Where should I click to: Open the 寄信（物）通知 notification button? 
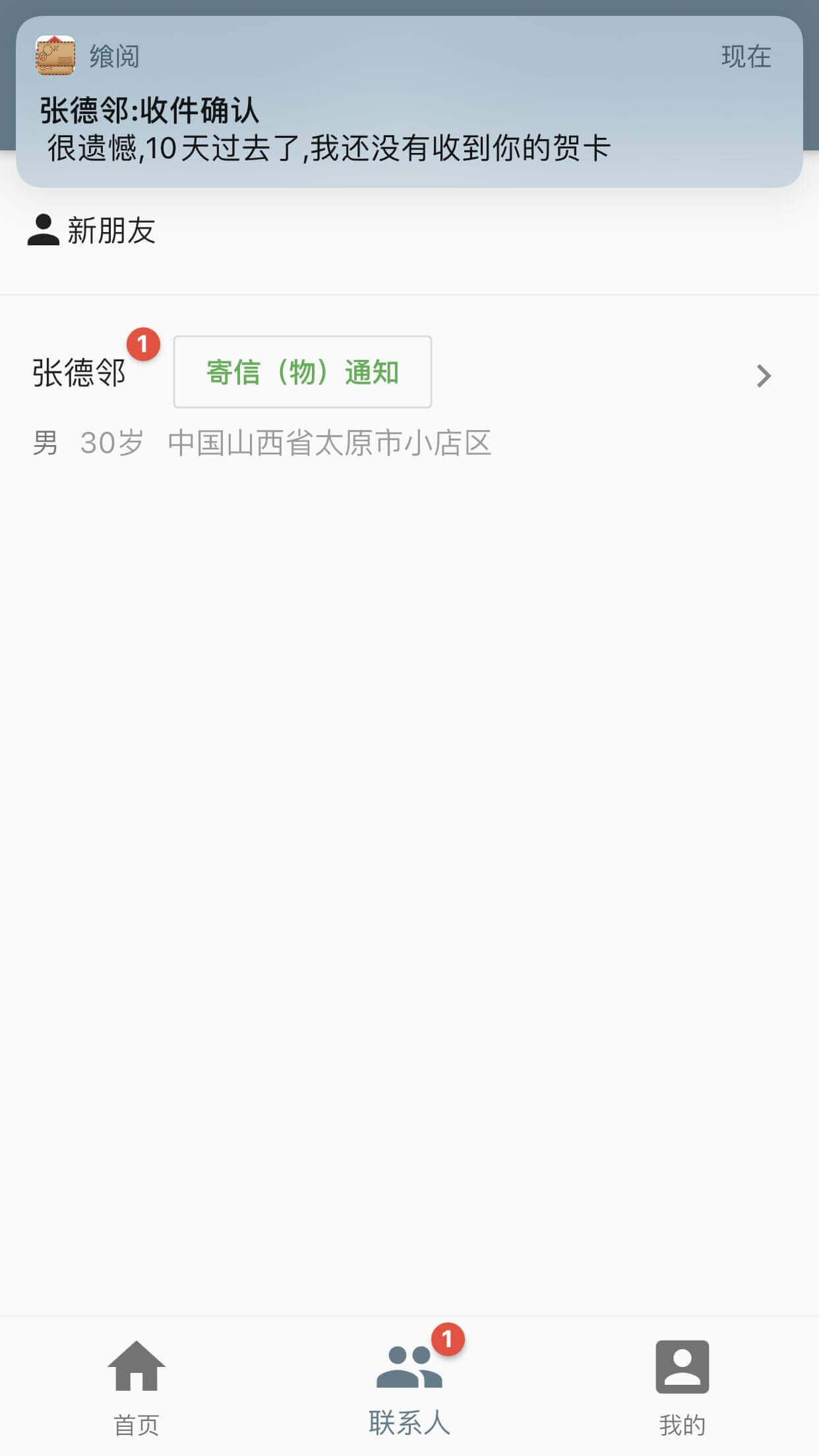(303, 372)
